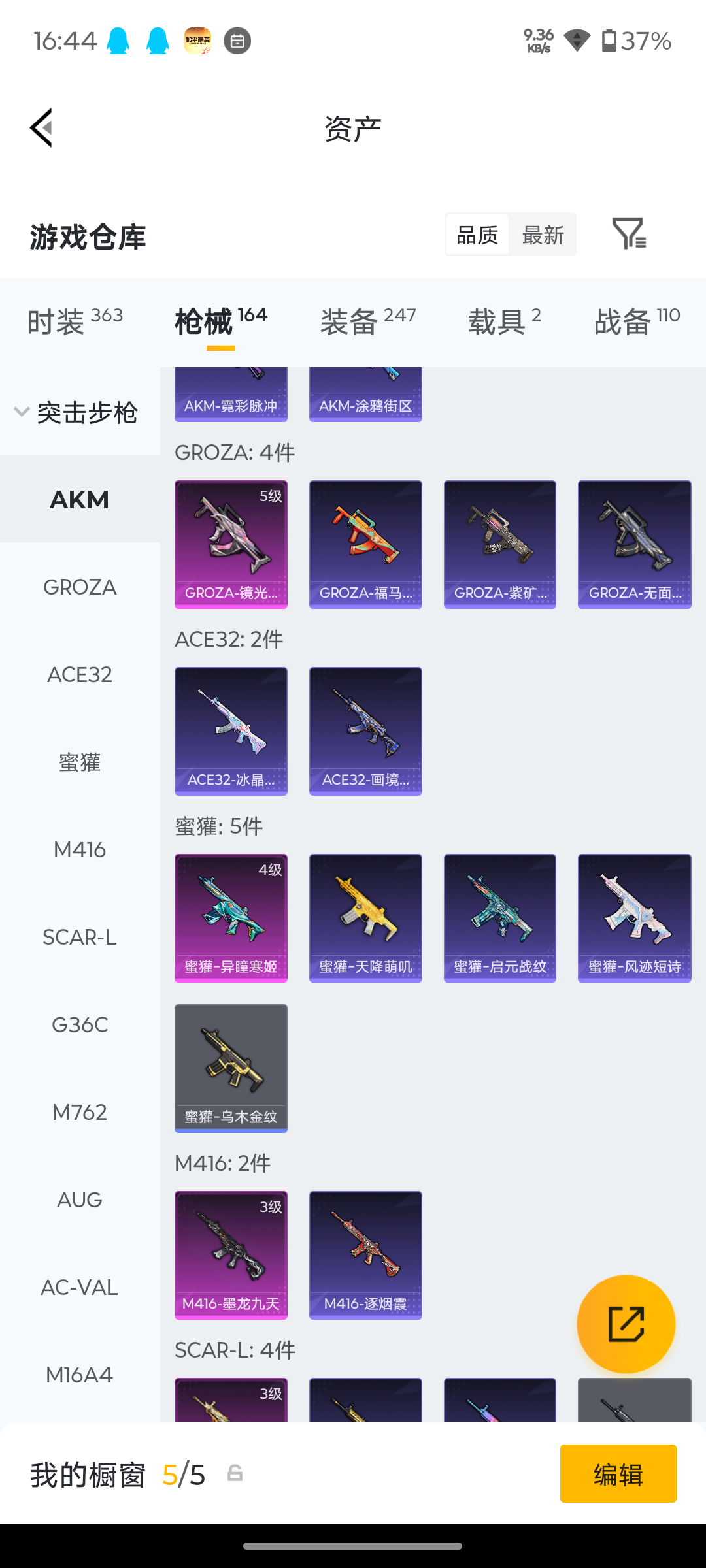
Task: Switch to the 时装 tab
Action: point(75,321)
